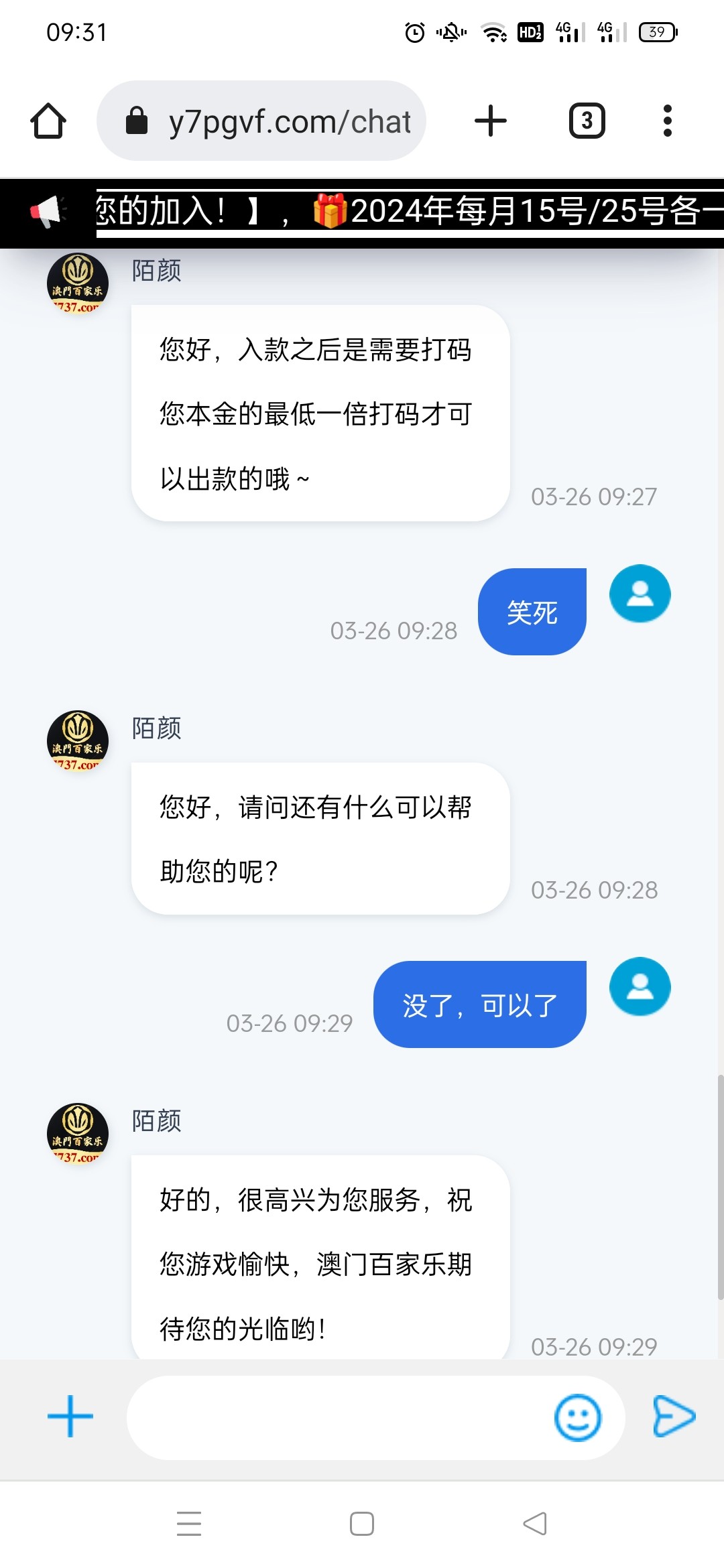Image resolution: width=724 pixels, height=1568 pixels.
Task: Tap the scrolling announcement banner
Action: [x=362, y=213]
